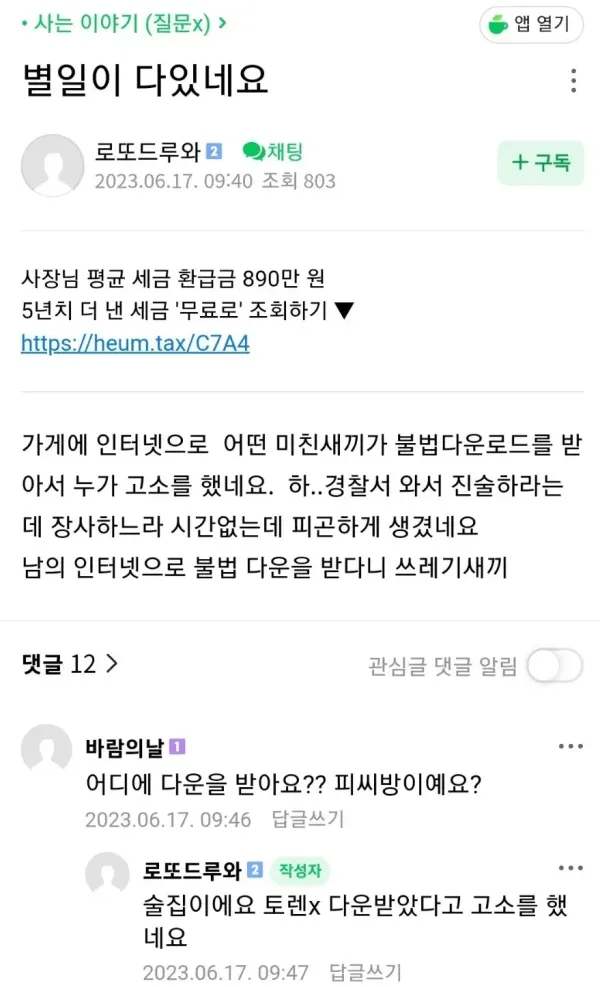The width and height of the screenshot is (600, 987).
Task: Open more options on 바람의날's comment
Action: point(570,747)
